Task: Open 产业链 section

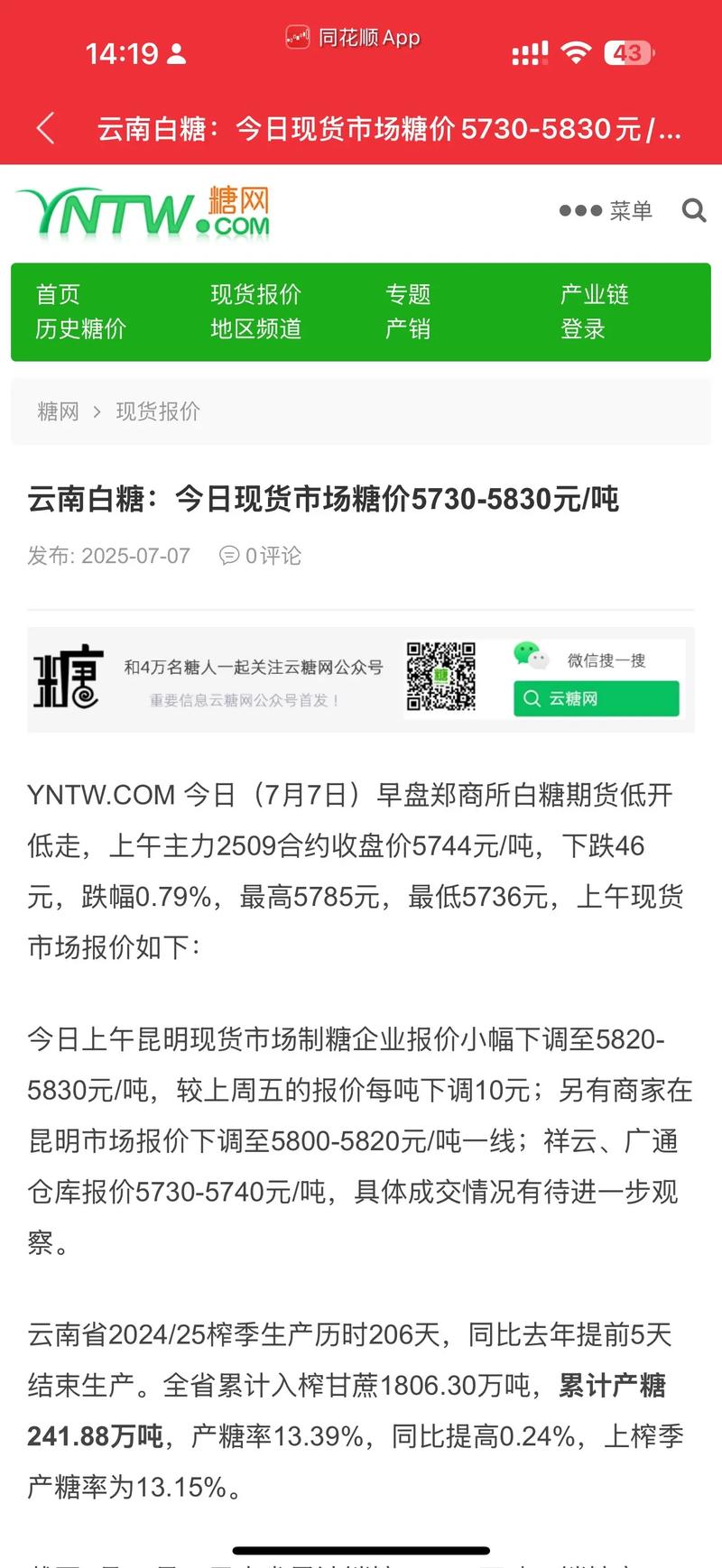Action: 594,294
